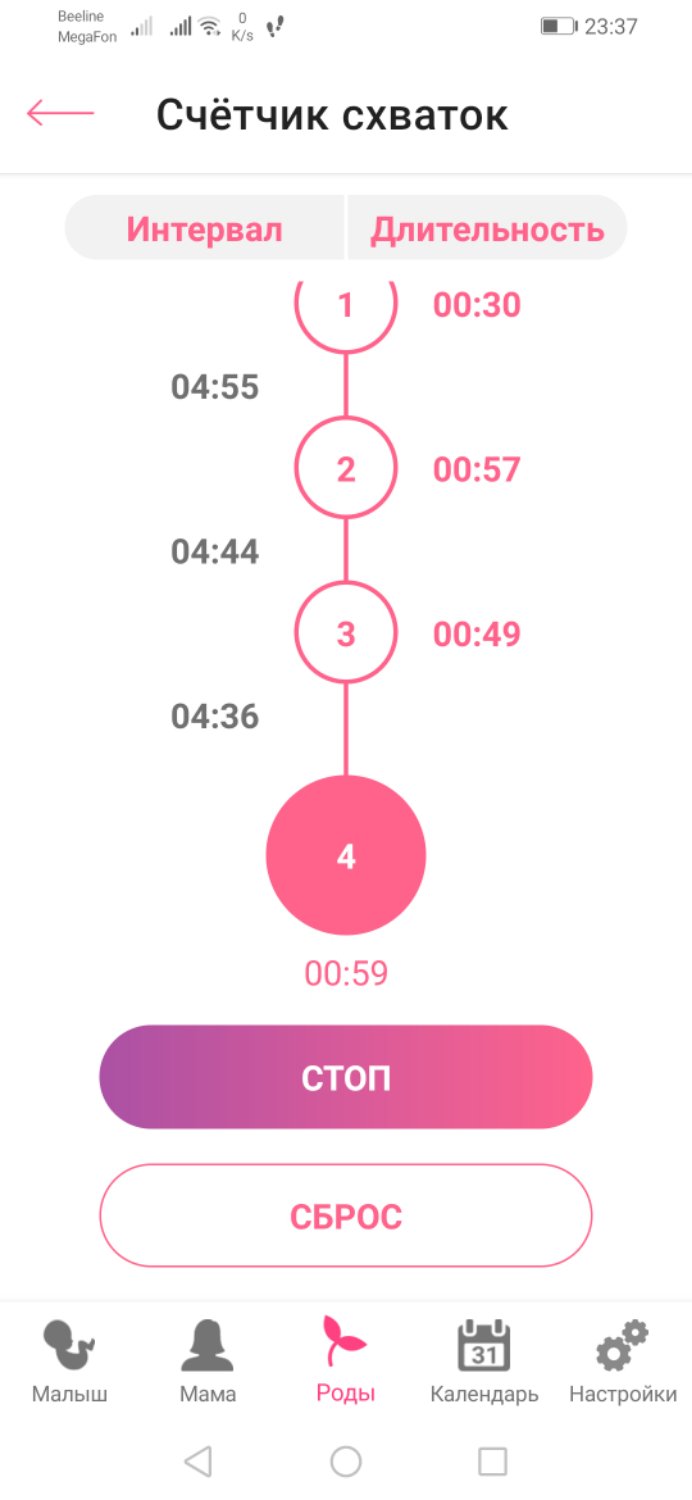Tap the active contraction circle 4
This screenshot has height=1500, width=692.
click(346, 856)
